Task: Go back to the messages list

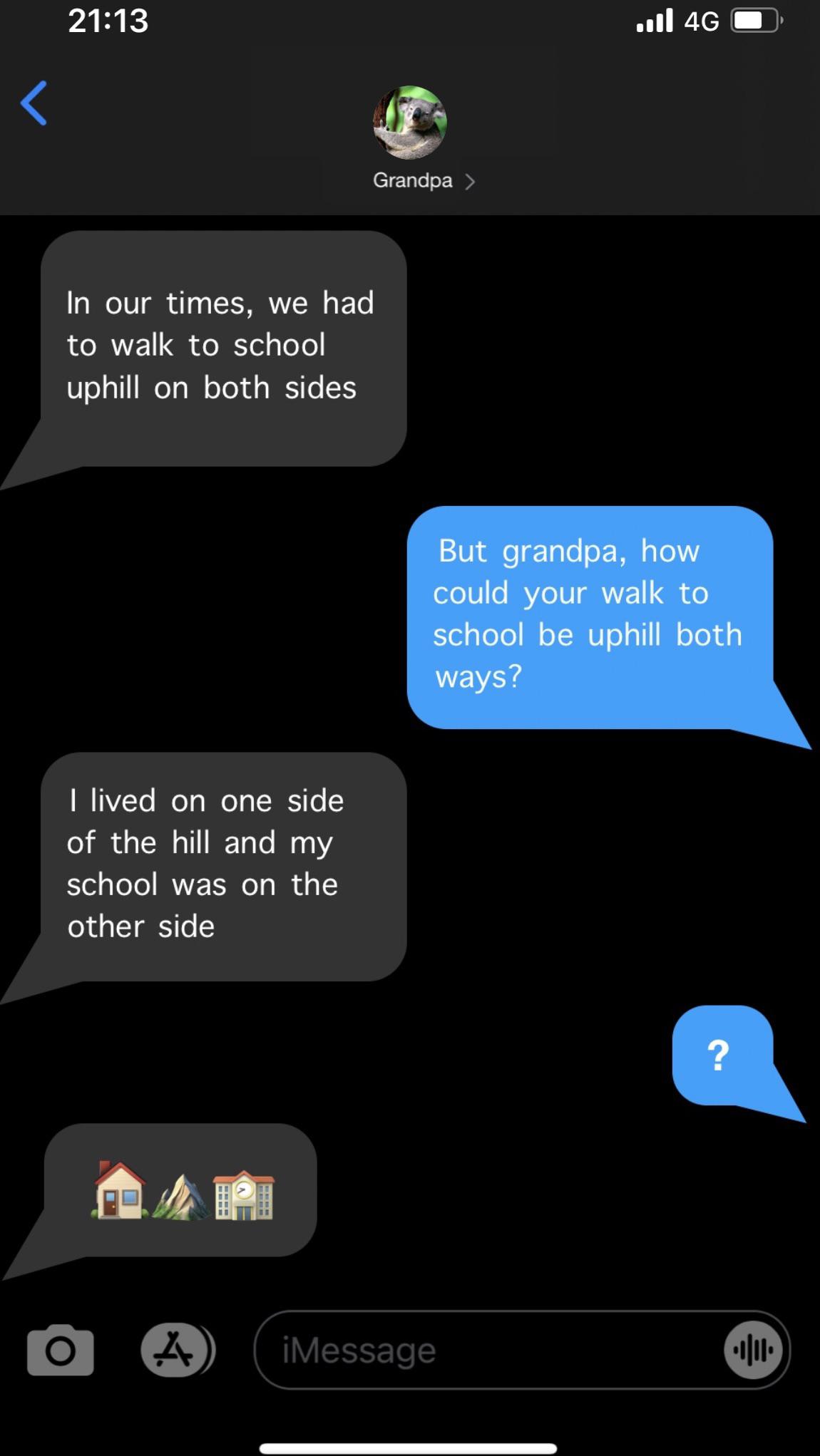Action: [x=34, y=103]
